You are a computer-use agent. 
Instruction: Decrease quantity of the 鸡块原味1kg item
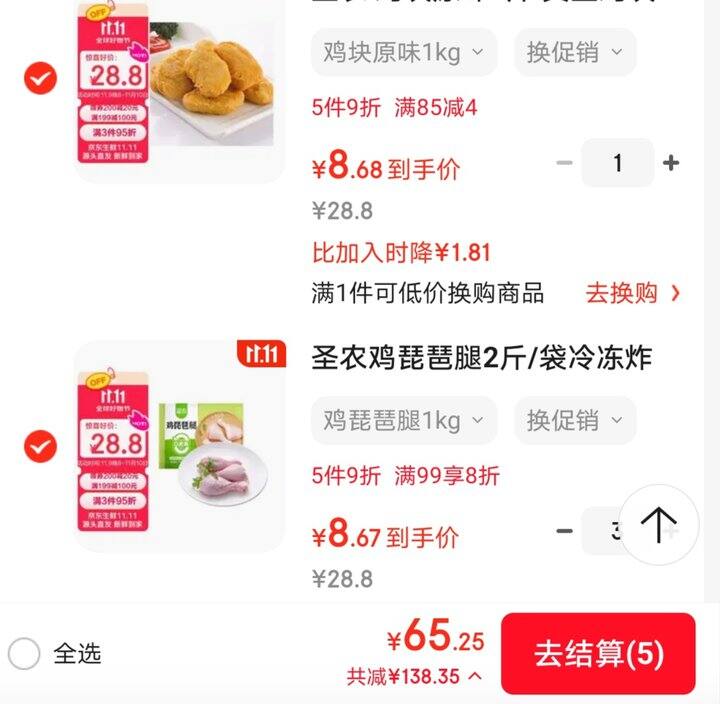[x=564, y=164]
